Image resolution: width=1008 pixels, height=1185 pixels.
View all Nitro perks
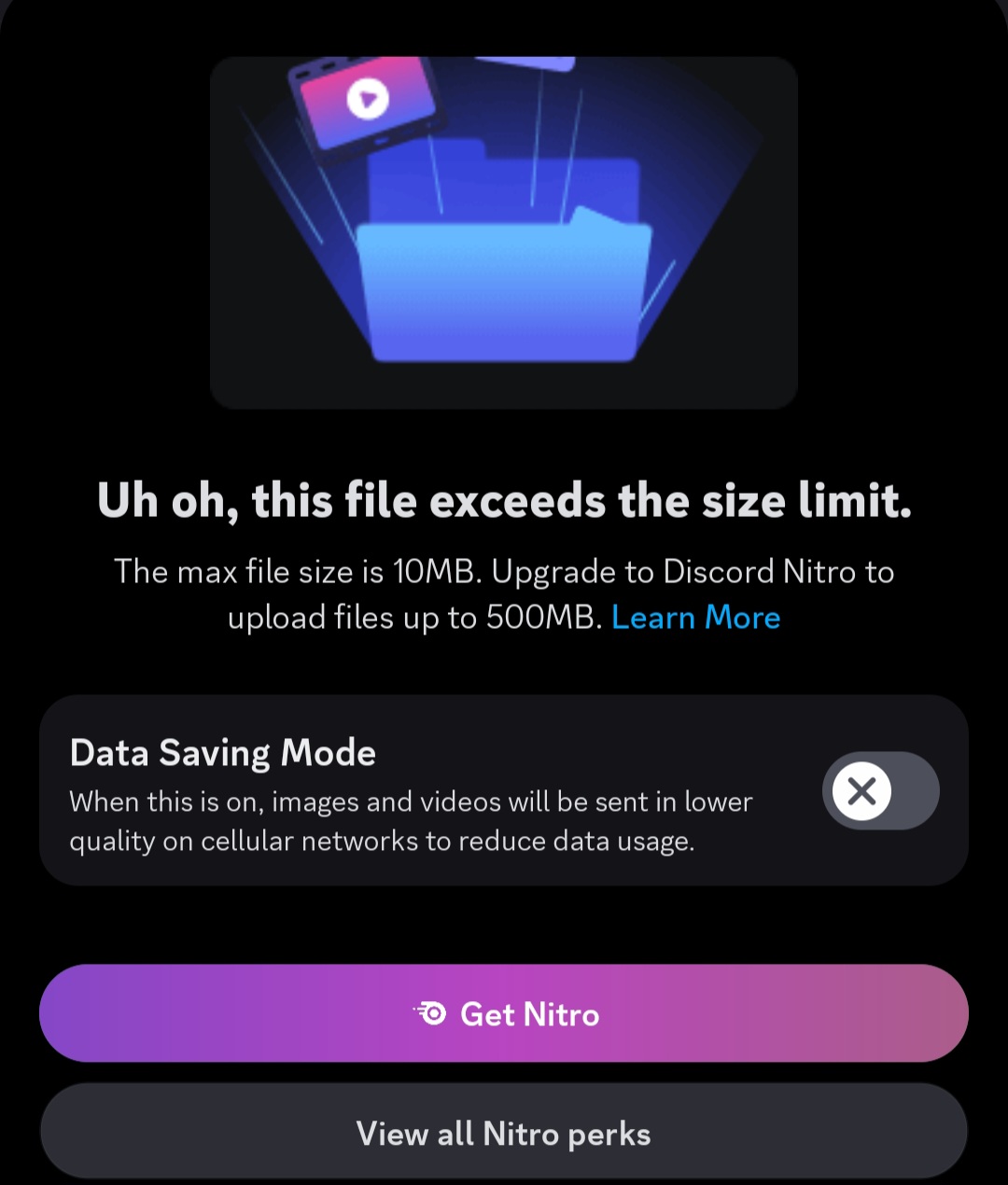pyautogui.click(x=504, y=1133)
